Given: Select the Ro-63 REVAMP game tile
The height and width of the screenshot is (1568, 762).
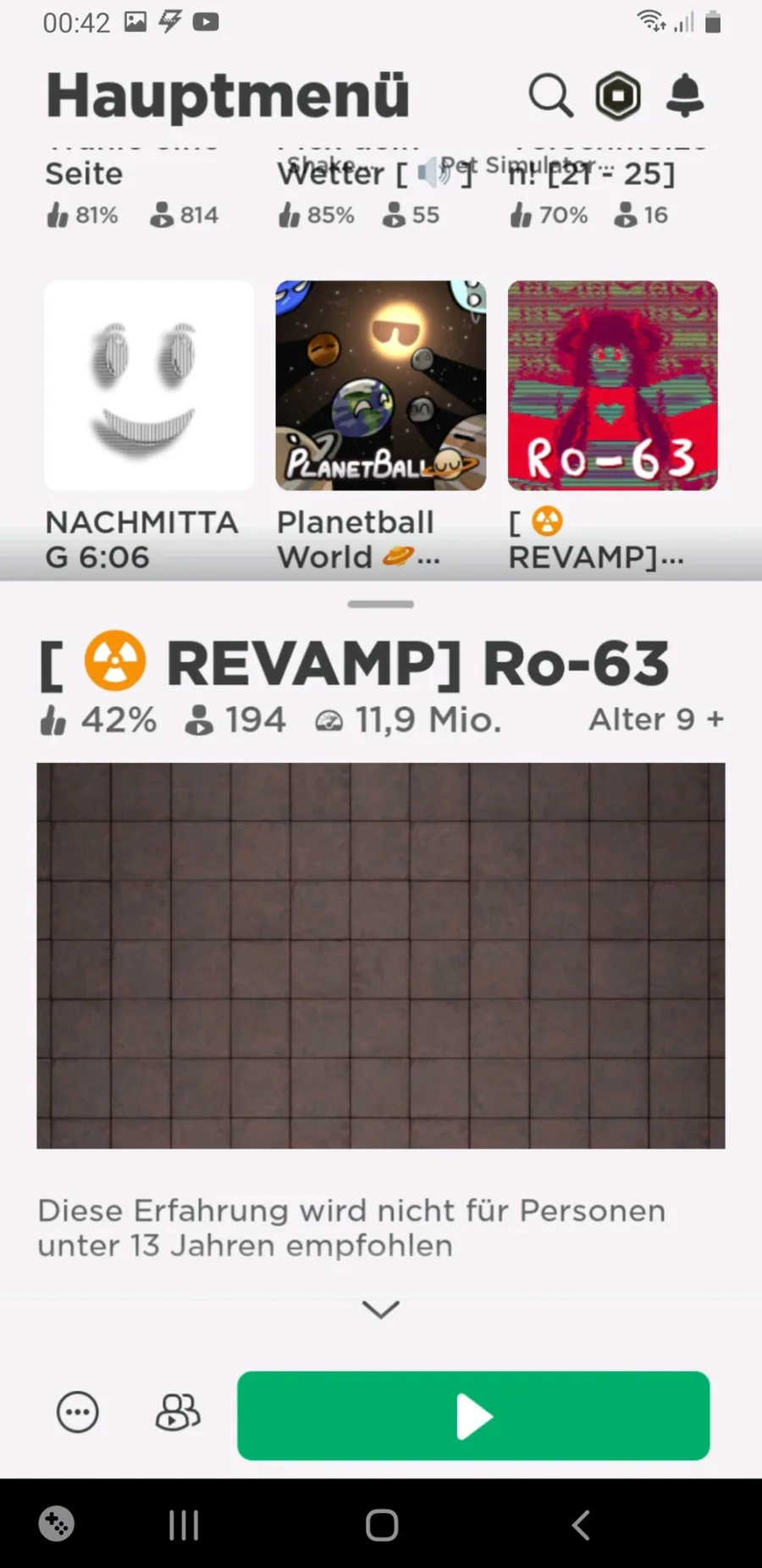Looking at the screenshot, I should [x=612, y=386].
